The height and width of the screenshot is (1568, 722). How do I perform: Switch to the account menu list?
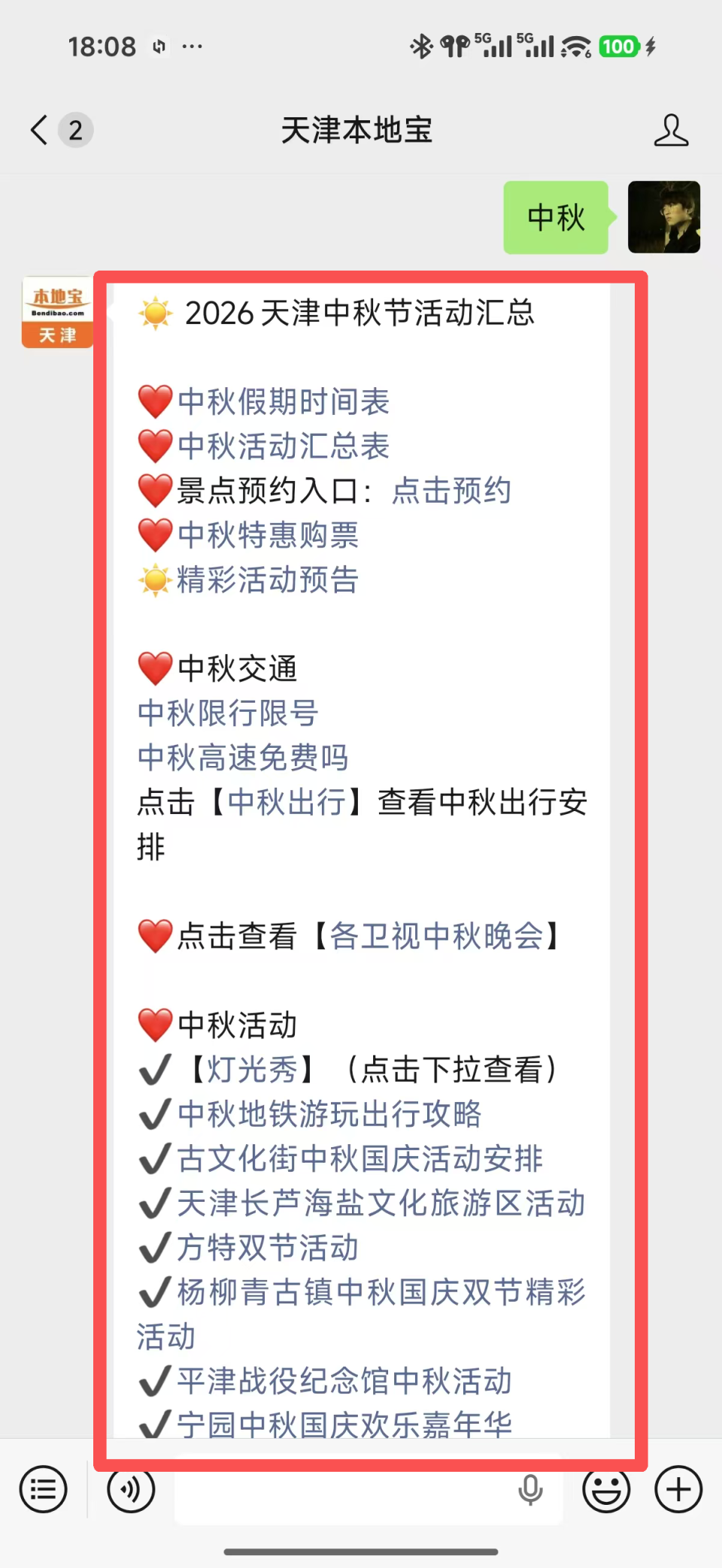click(44, 1489)
